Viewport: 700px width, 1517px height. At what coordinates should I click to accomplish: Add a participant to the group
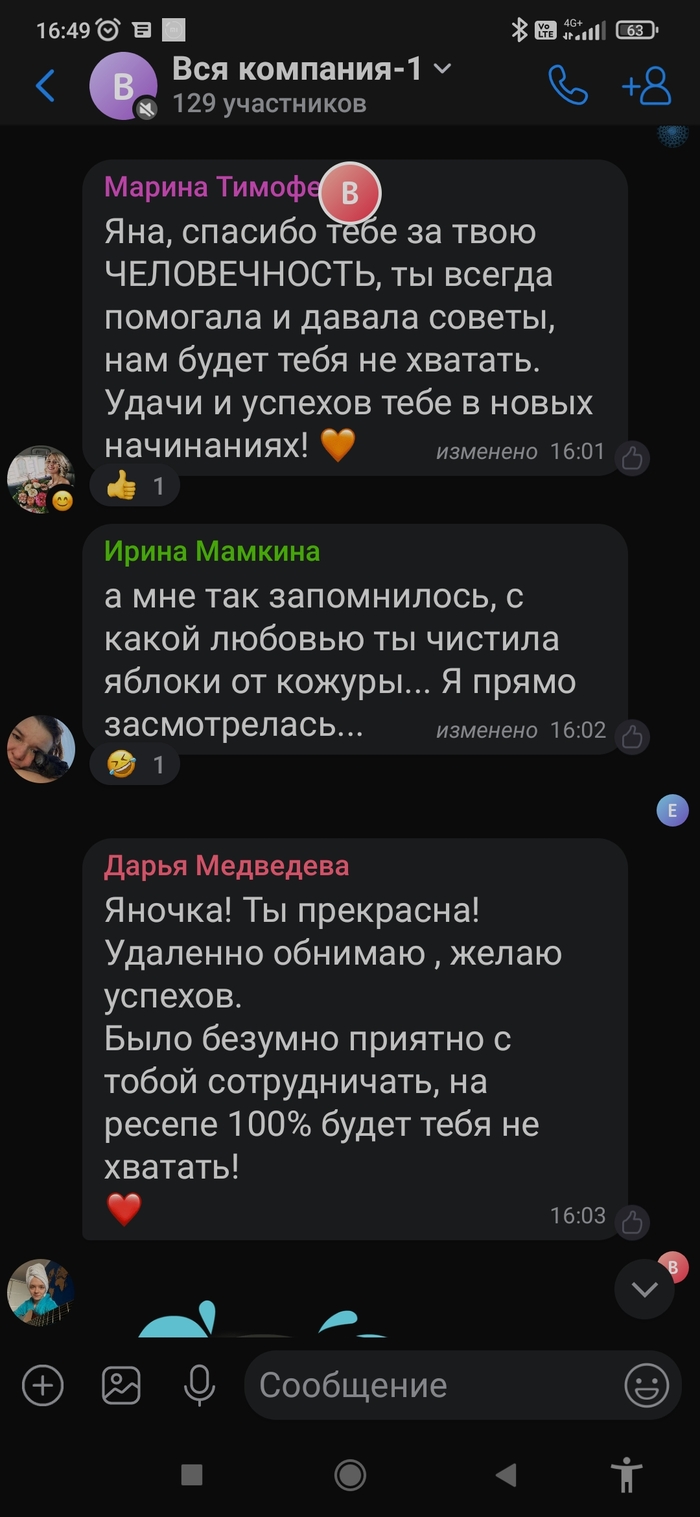646,86
